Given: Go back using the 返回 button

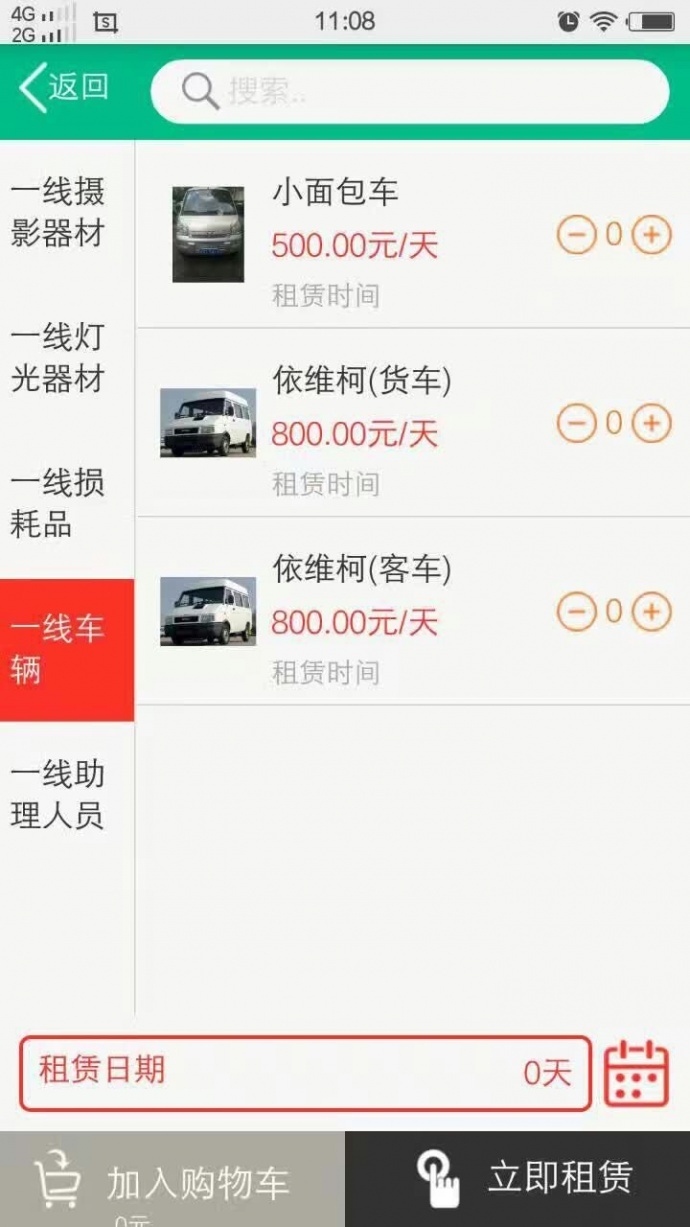Looking at the screenshot, I should [64, 88].
